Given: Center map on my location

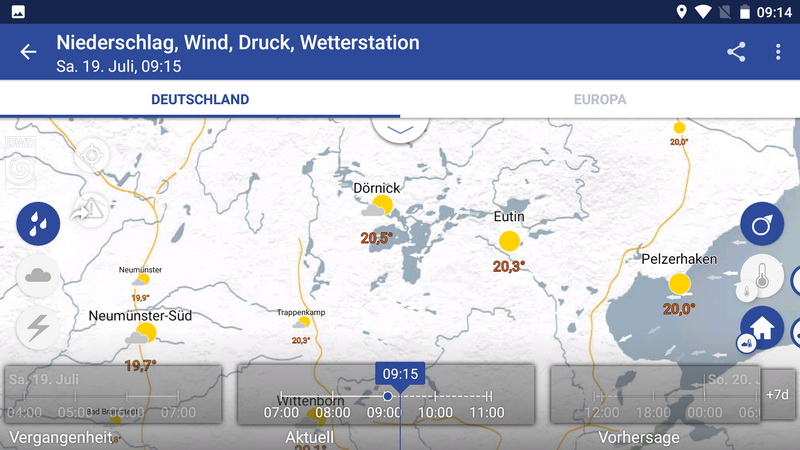Looking at the screenshot, I should point(91,157).
